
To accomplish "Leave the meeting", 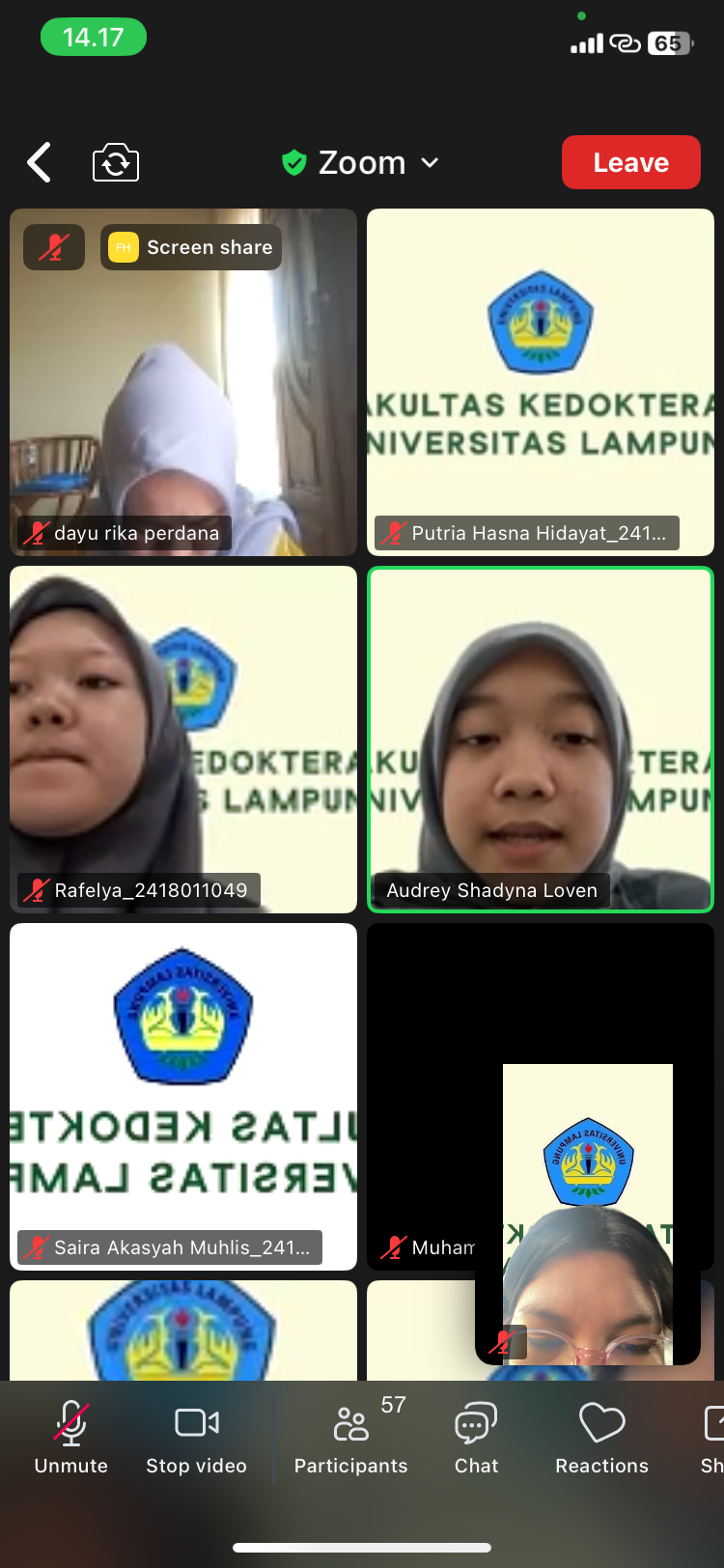I will [x=630, y=162].
